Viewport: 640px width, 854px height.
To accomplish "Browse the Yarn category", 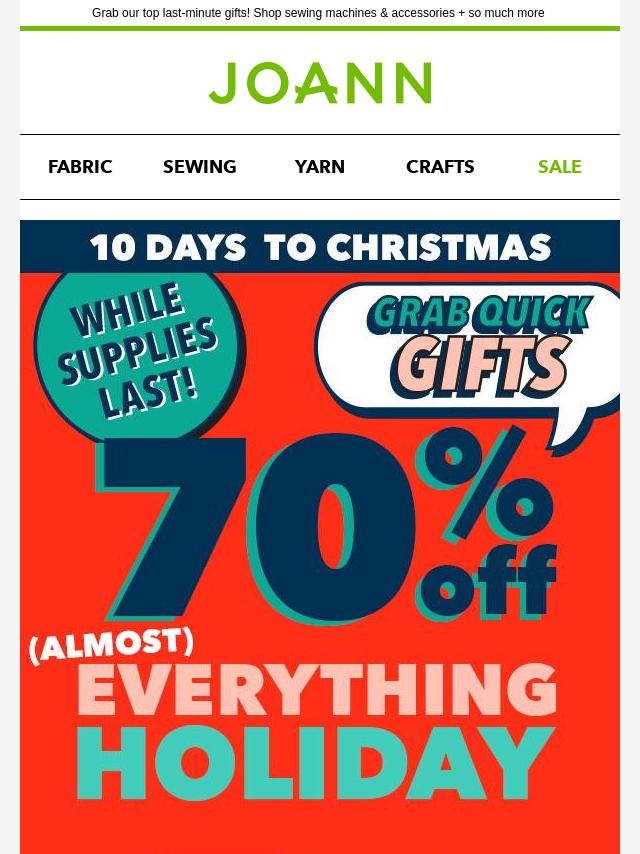I will click(320, 167).
